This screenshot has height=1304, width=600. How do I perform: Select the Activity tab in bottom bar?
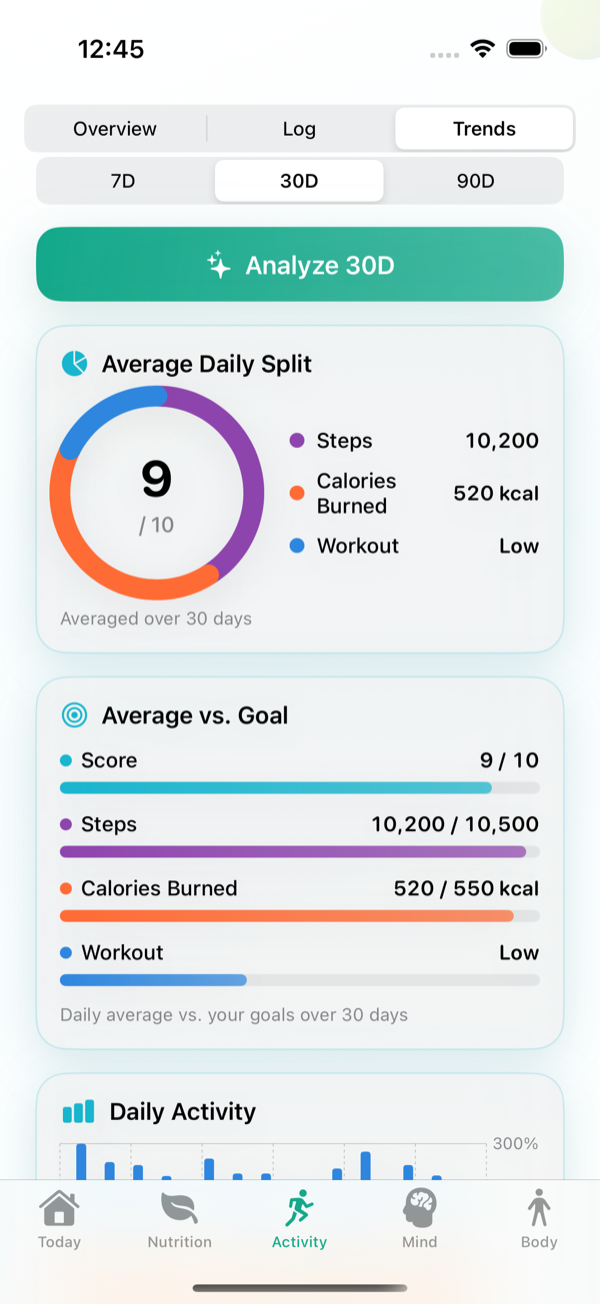coord(299,1219)
